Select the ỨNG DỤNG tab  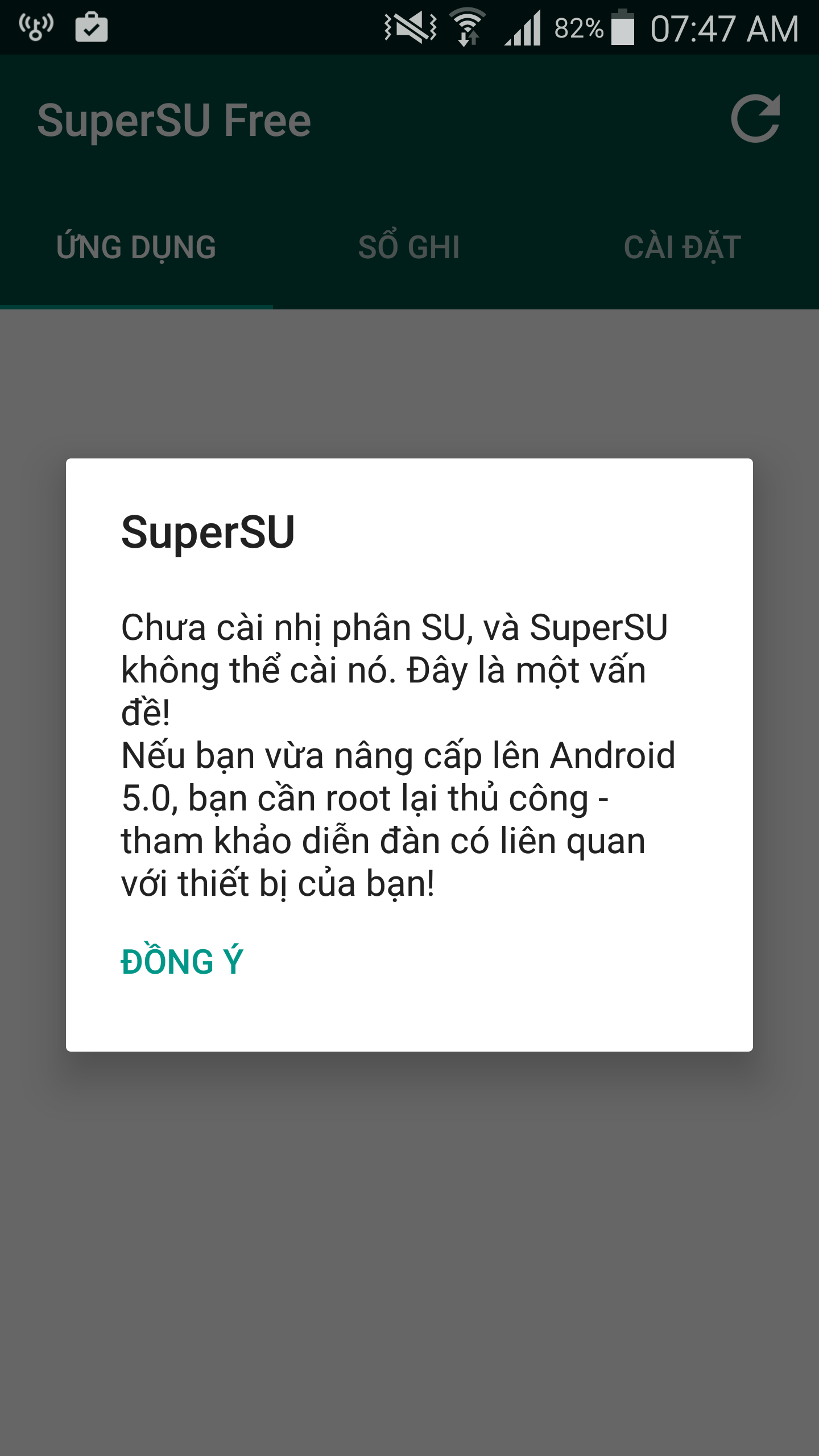(x=136, y=247)
